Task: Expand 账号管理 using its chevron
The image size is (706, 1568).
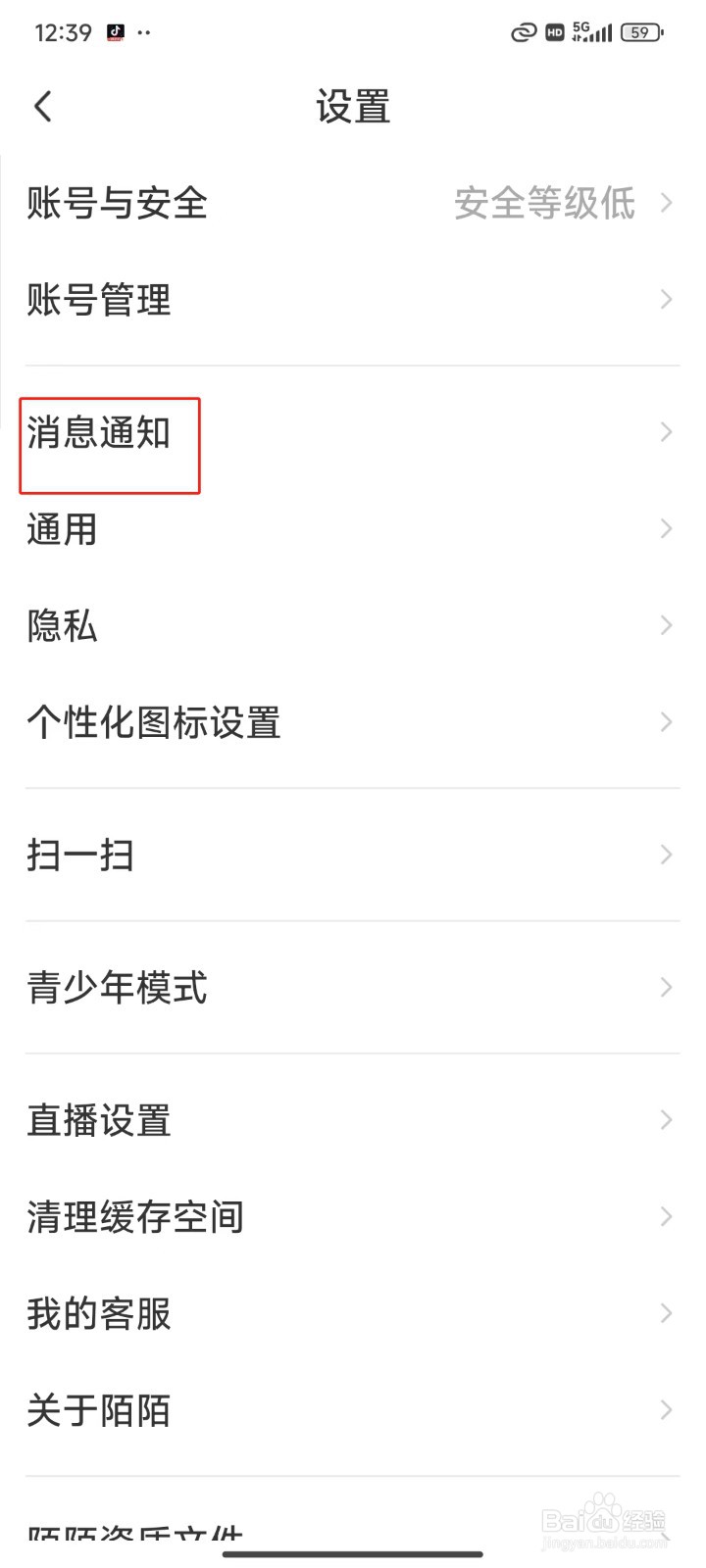Action: (665, 300)
